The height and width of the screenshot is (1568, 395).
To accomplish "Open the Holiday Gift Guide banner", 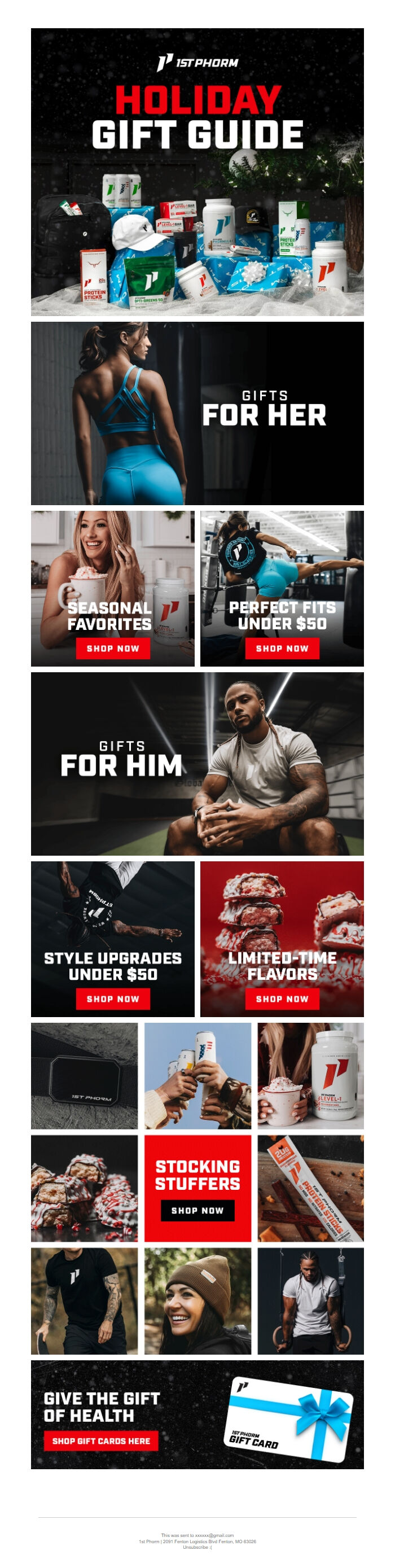I will tap(197, 171).
